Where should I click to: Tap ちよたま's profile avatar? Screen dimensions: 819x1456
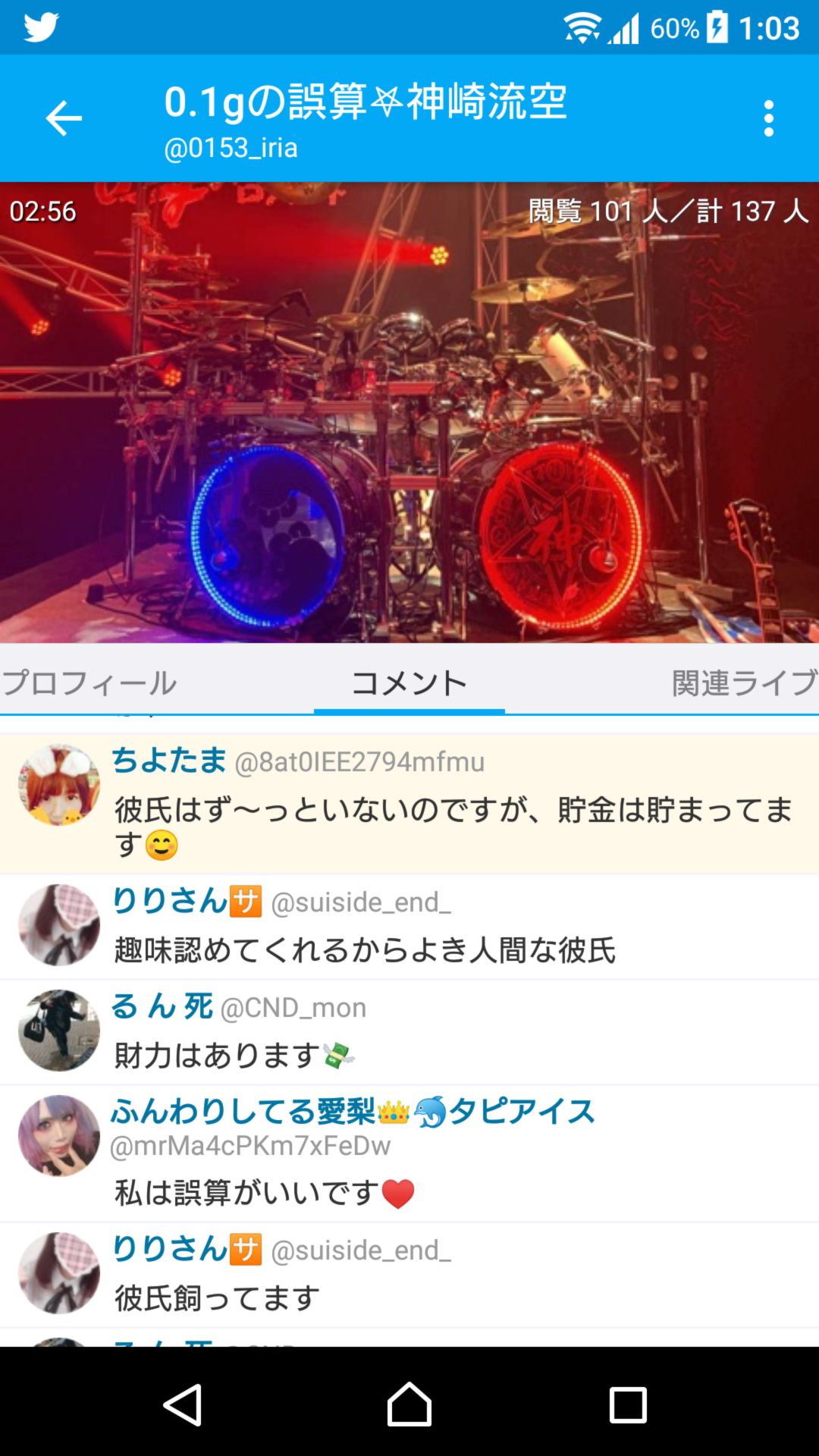59,785
